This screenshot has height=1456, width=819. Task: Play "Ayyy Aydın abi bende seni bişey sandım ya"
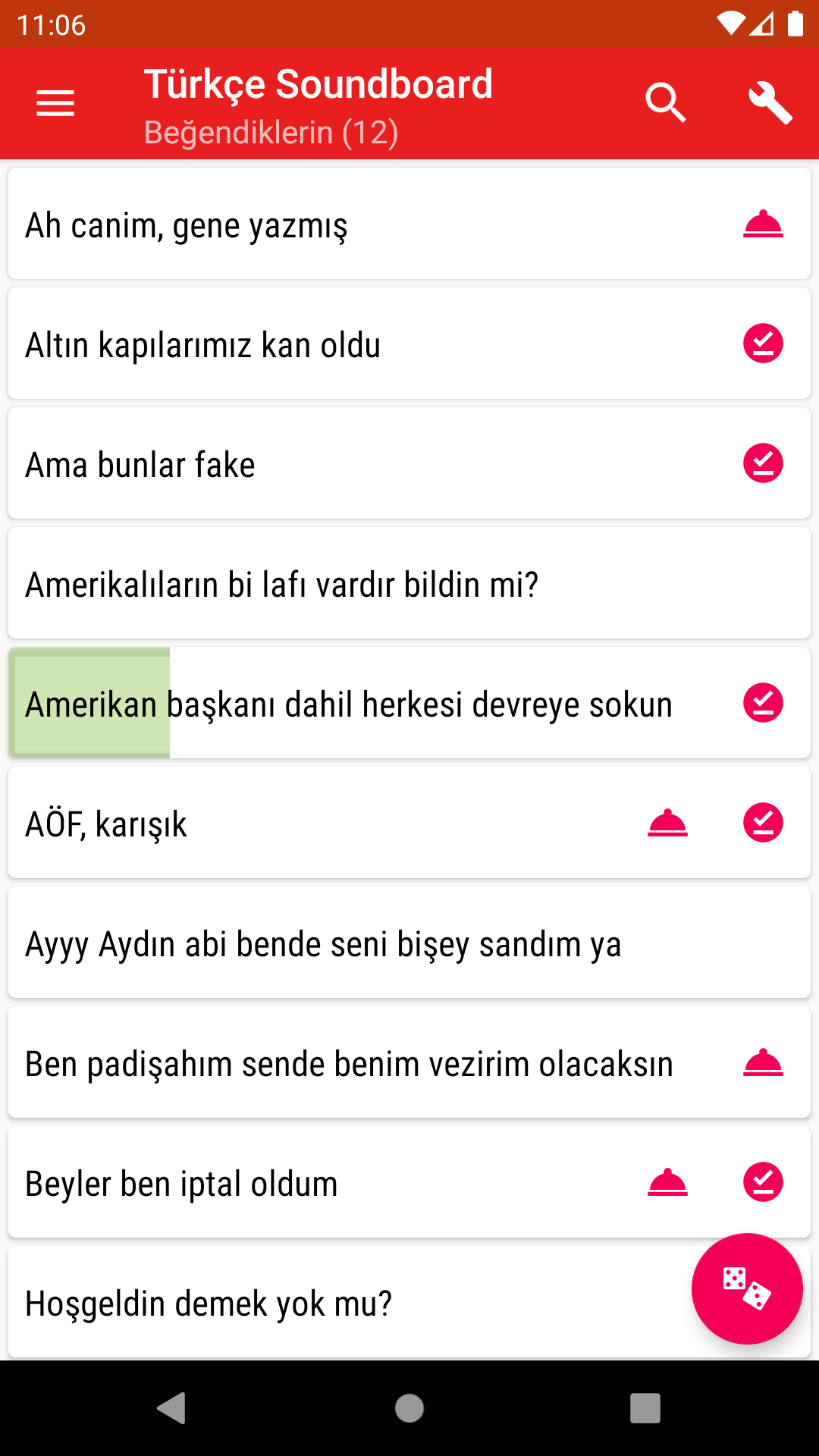[x=409, y=943]
